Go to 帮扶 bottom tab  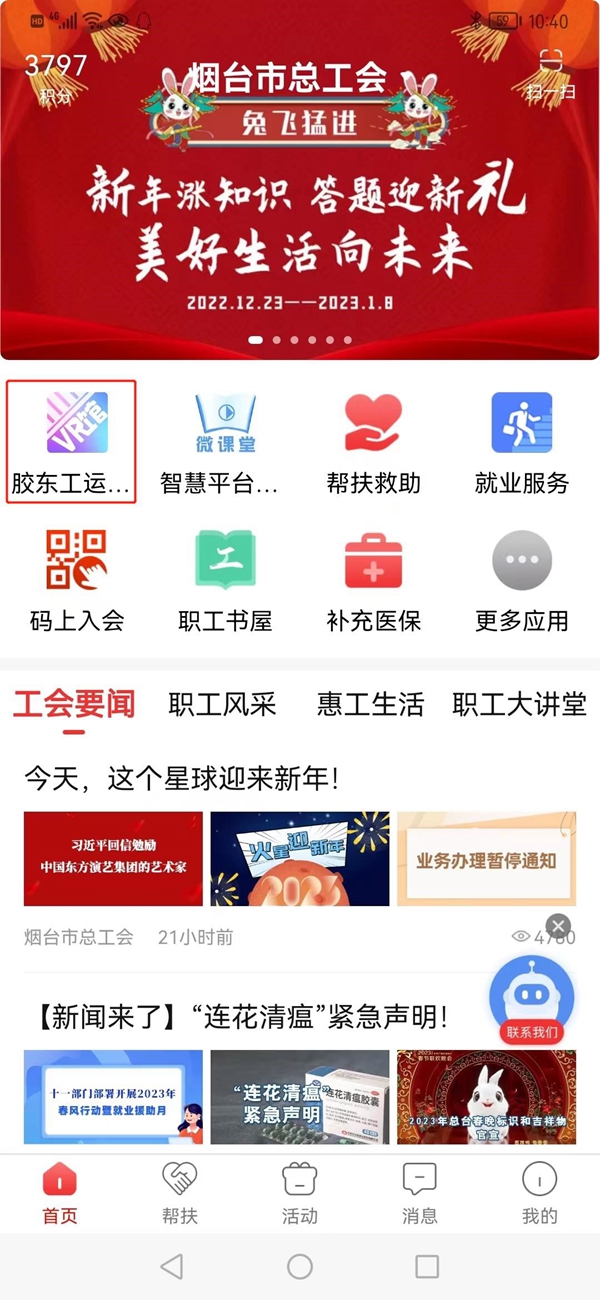tap(180, 1193)
